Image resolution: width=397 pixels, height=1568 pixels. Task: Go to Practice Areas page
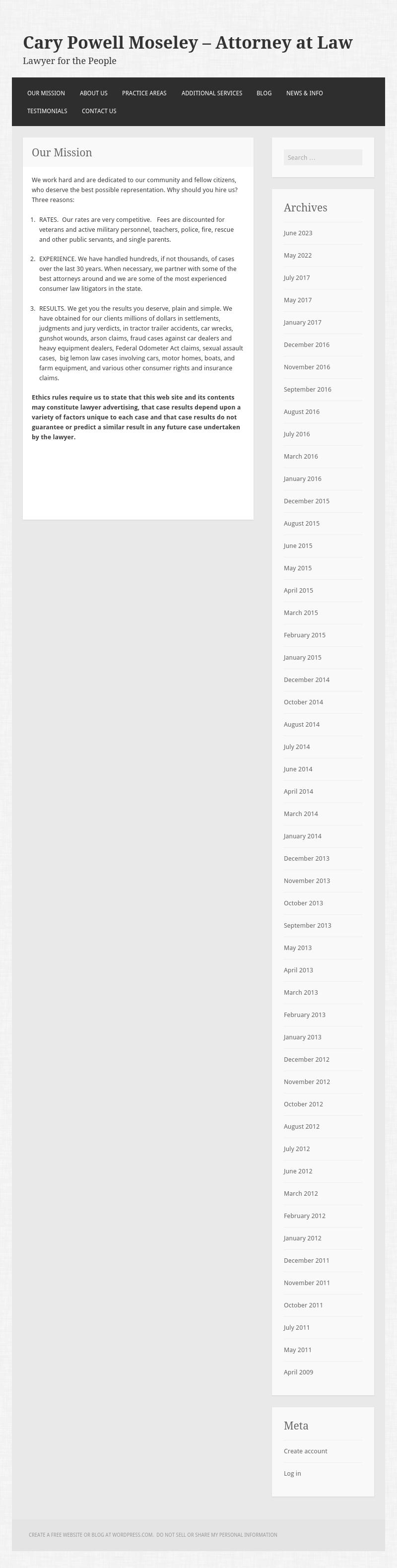[144, 93]
